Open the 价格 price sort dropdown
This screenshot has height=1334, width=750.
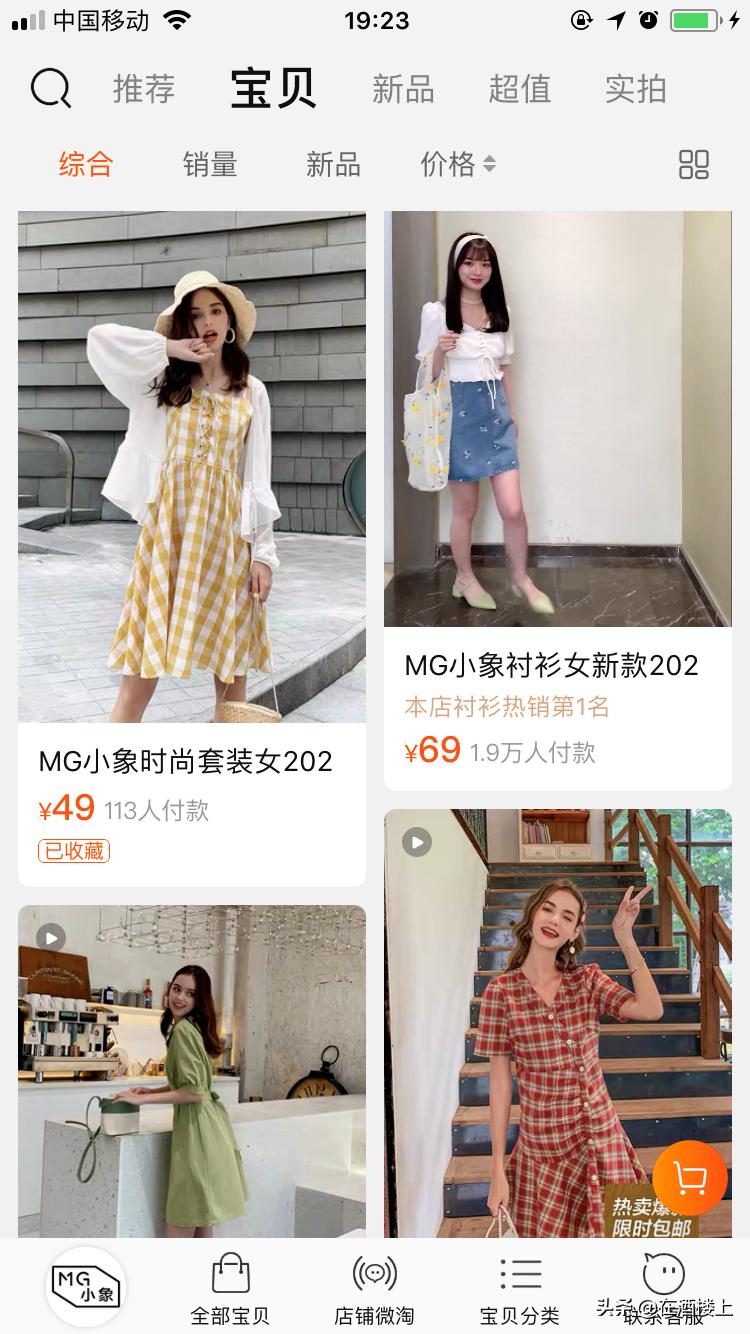(458, 165)
